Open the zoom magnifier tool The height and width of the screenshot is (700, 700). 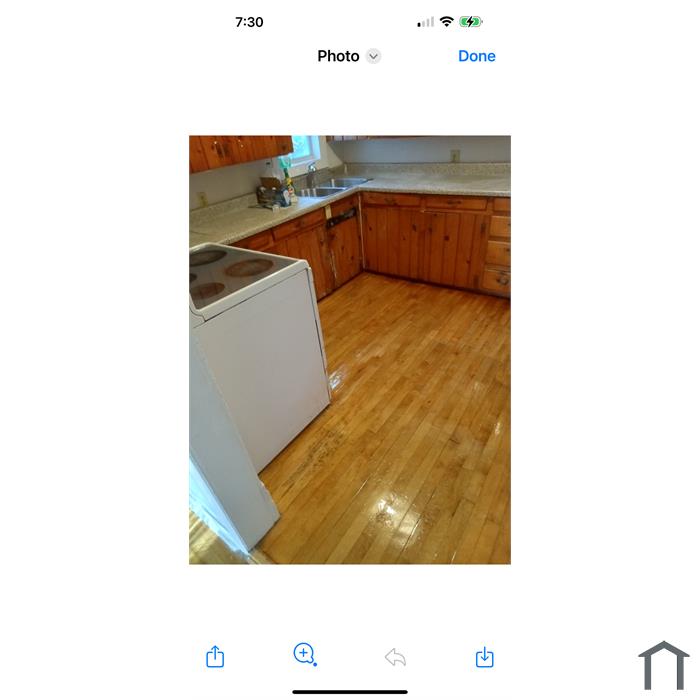[305, 655]
